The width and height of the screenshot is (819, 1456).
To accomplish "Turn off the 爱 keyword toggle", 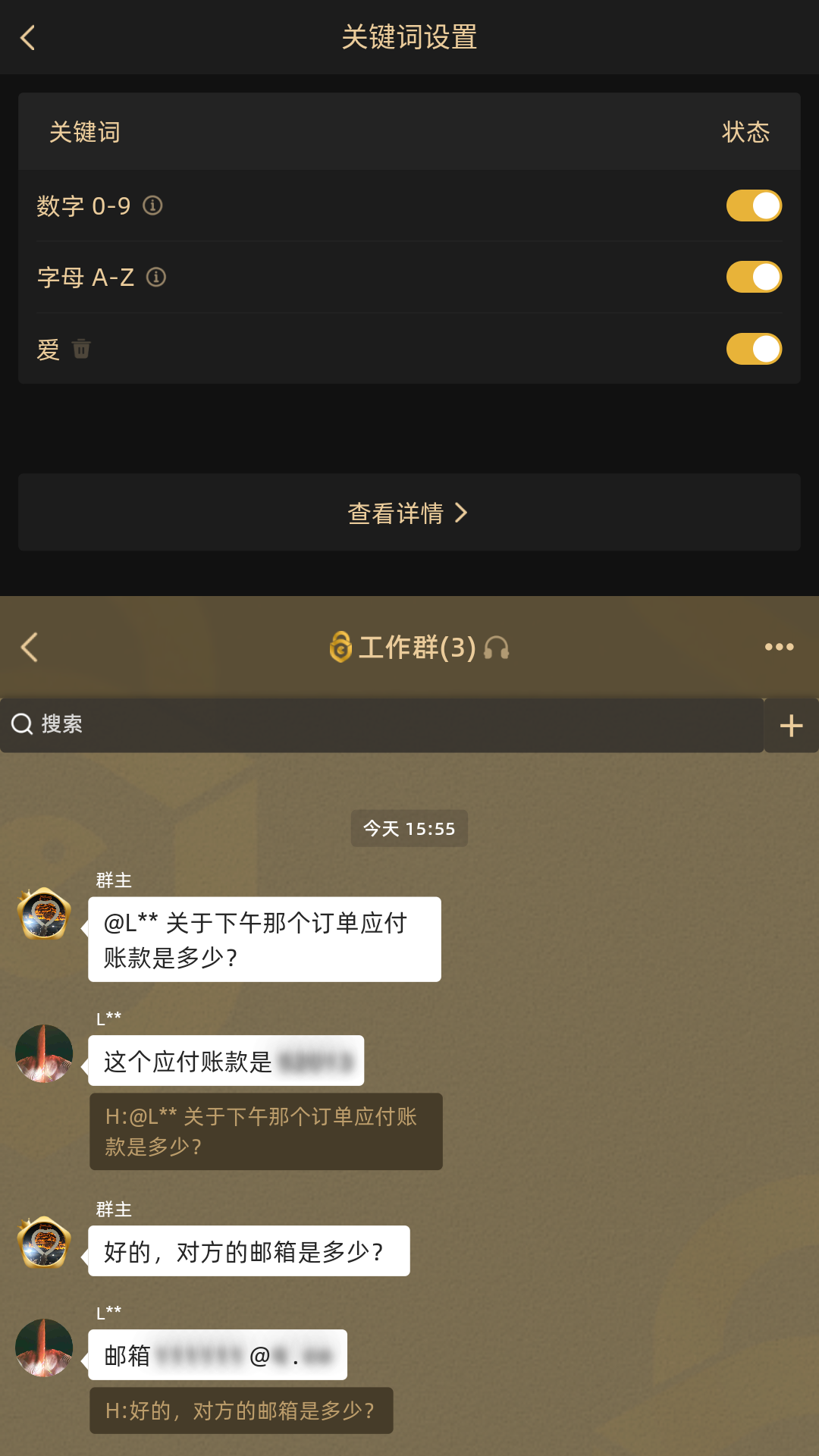I will 752,348.
